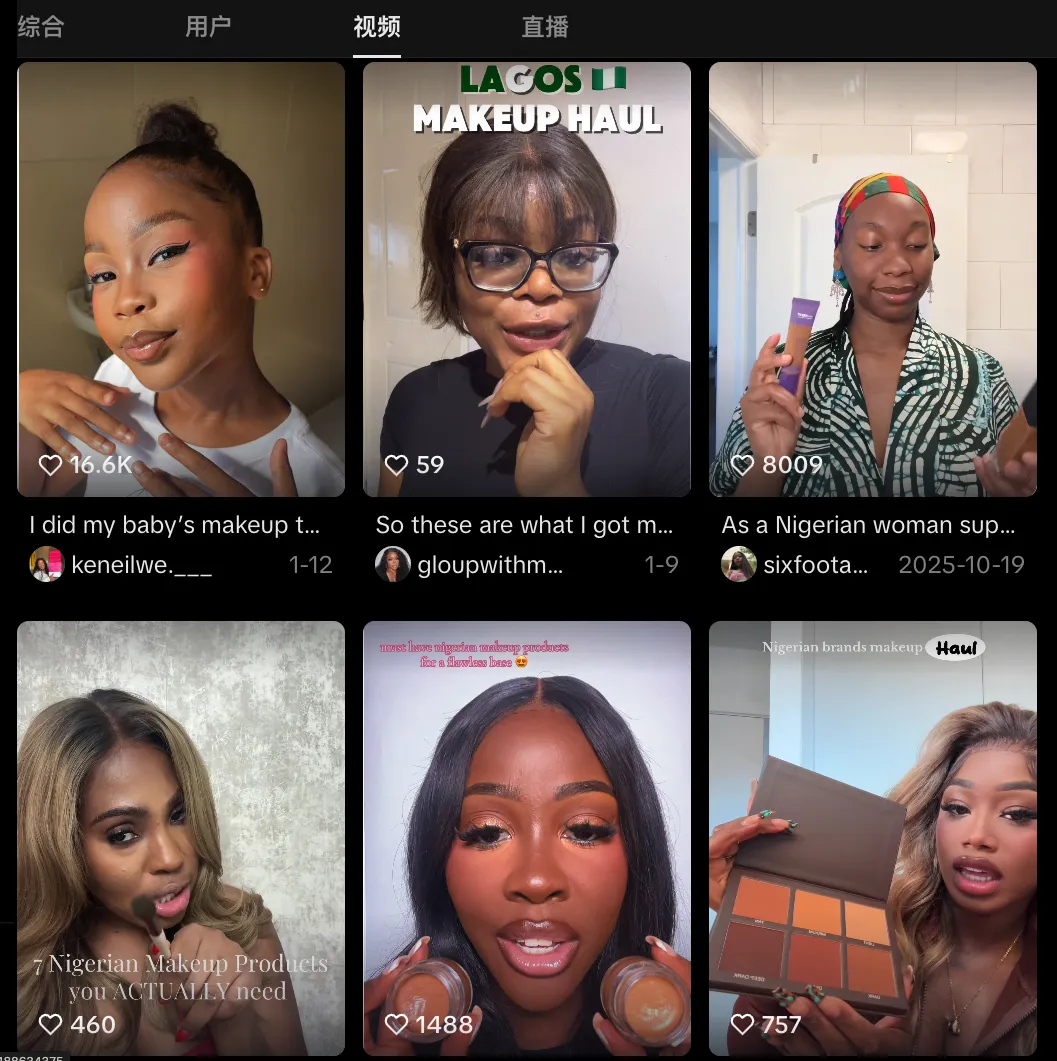Switch to the 综合 tab

tap(41, 27)
